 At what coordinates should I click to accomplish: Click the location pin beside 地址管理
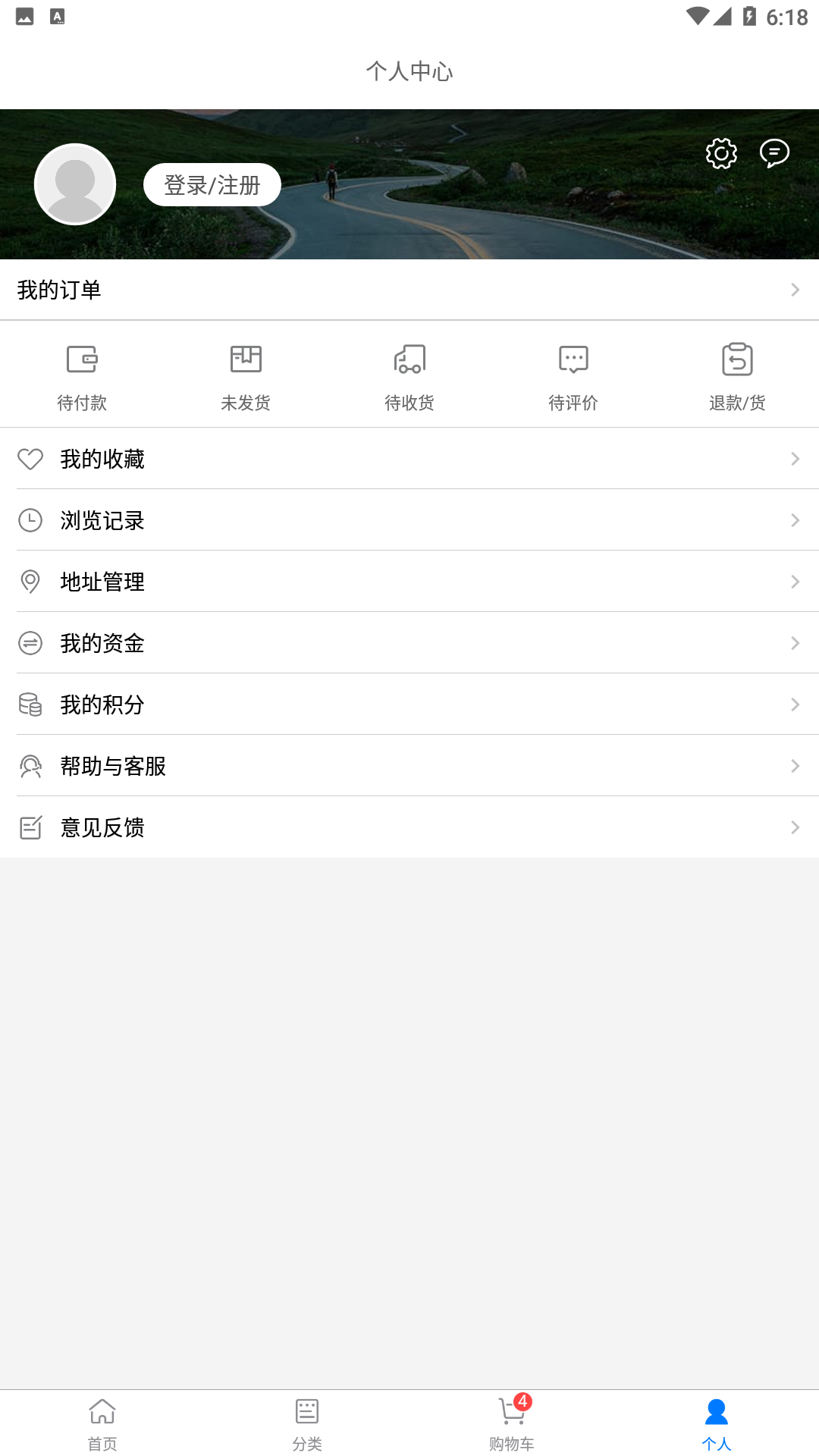30,582
